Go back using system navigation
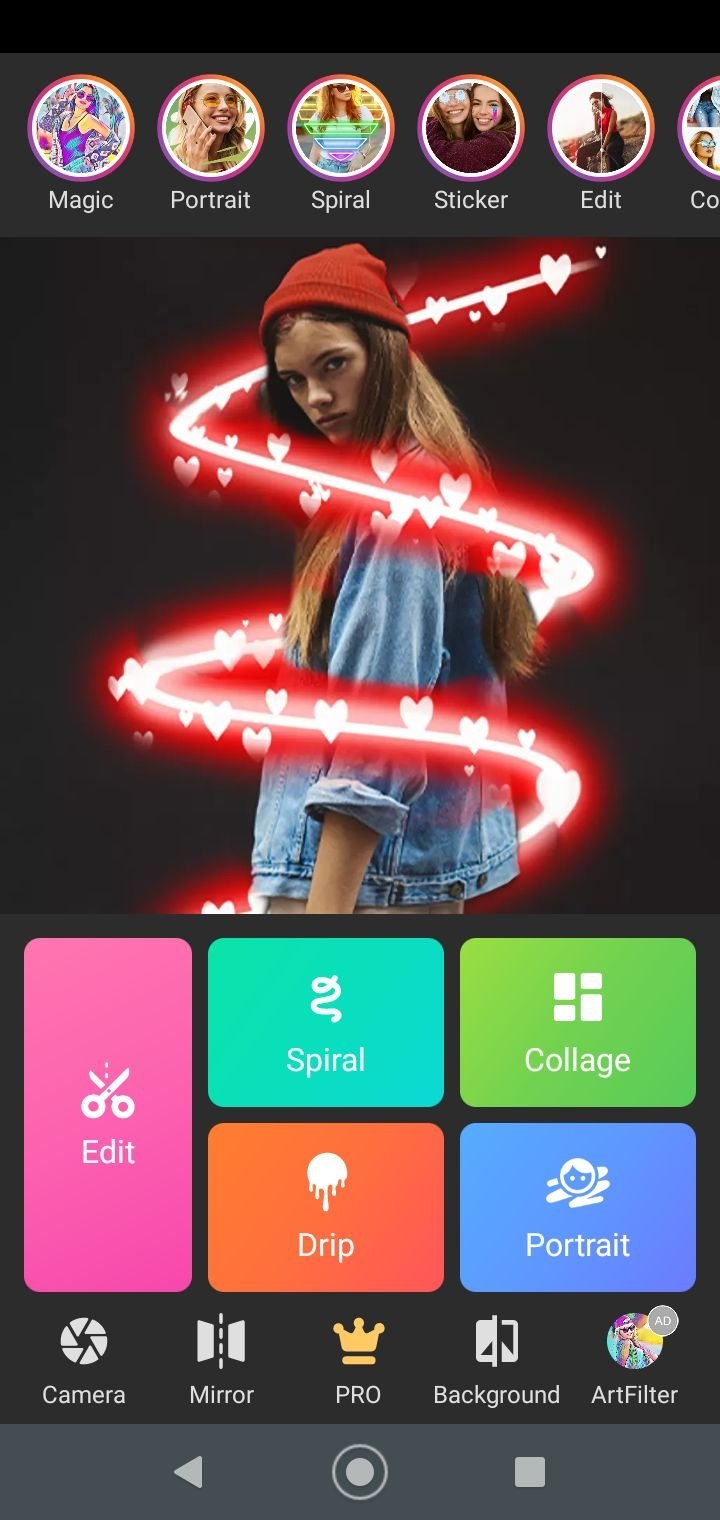This screenshot has height=1520, width=720. [x=188, y=1472]
